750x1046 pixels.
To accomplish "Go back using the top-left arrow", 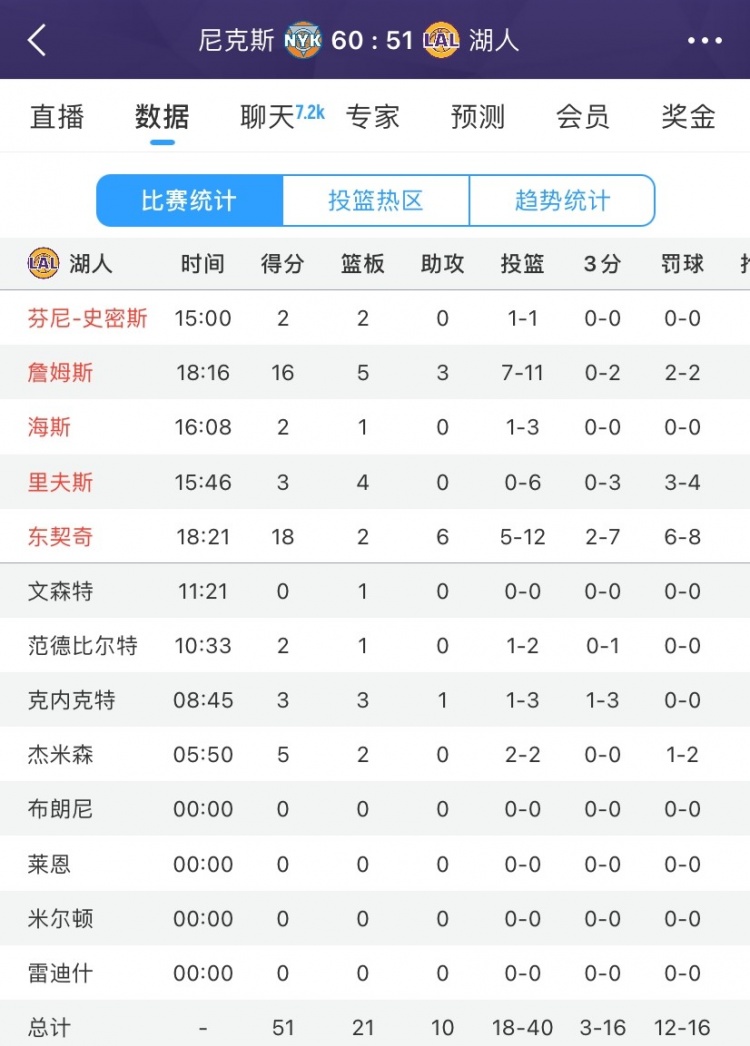I will pyautogui.click(x=37, y=40).
